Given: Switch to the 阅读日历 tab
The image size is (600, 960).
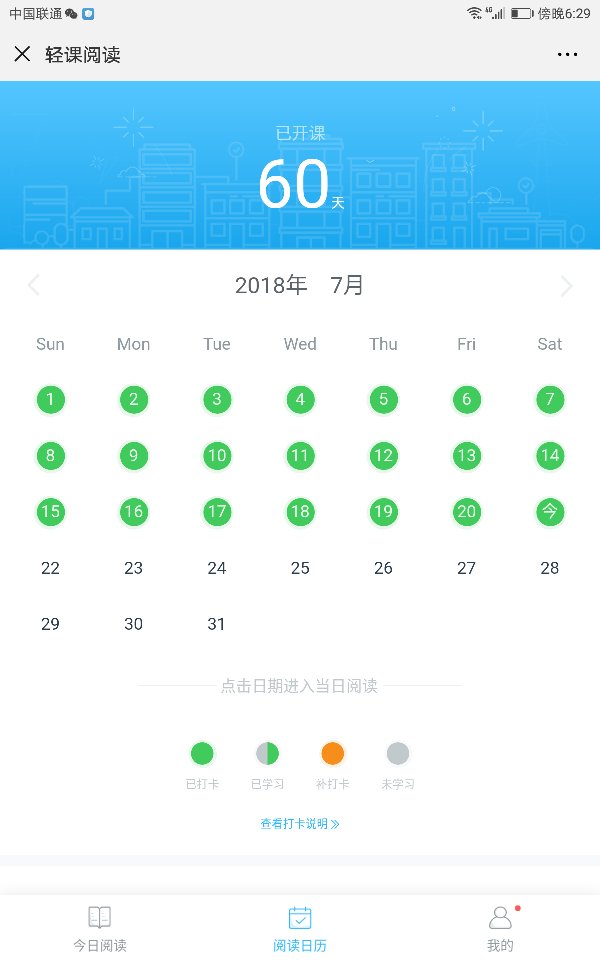Looking at the screenshot, I should tap(300, 929).
